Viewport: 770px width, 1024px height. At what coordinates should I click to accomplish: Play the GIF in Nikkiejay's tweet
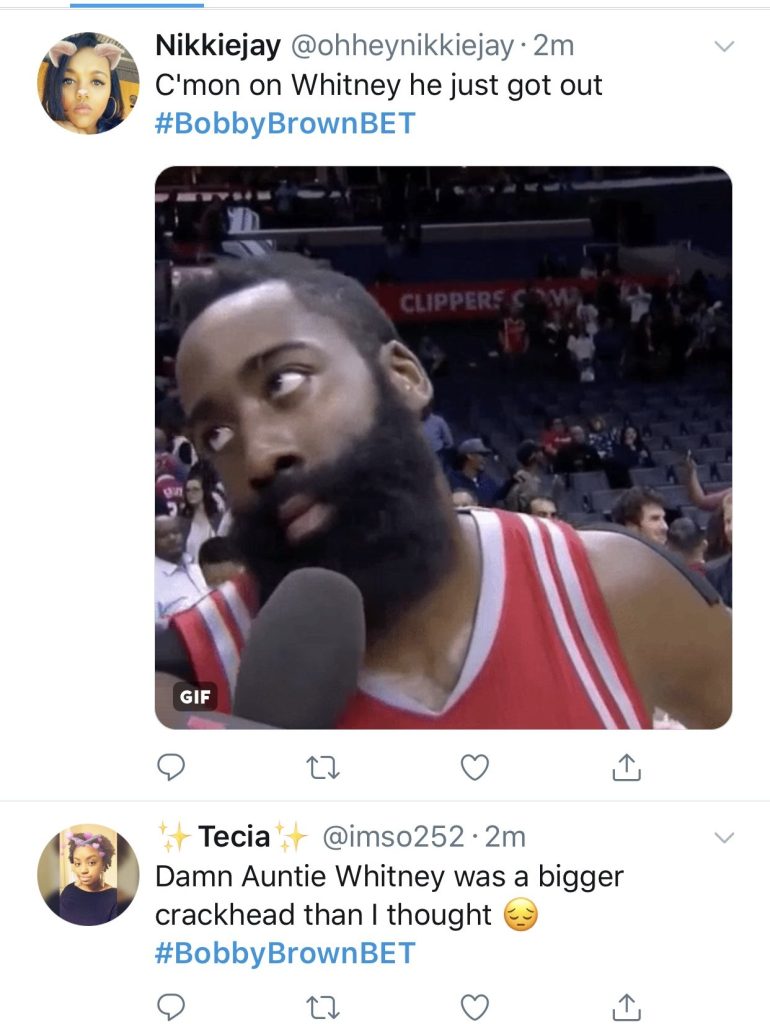pos(443,447)
